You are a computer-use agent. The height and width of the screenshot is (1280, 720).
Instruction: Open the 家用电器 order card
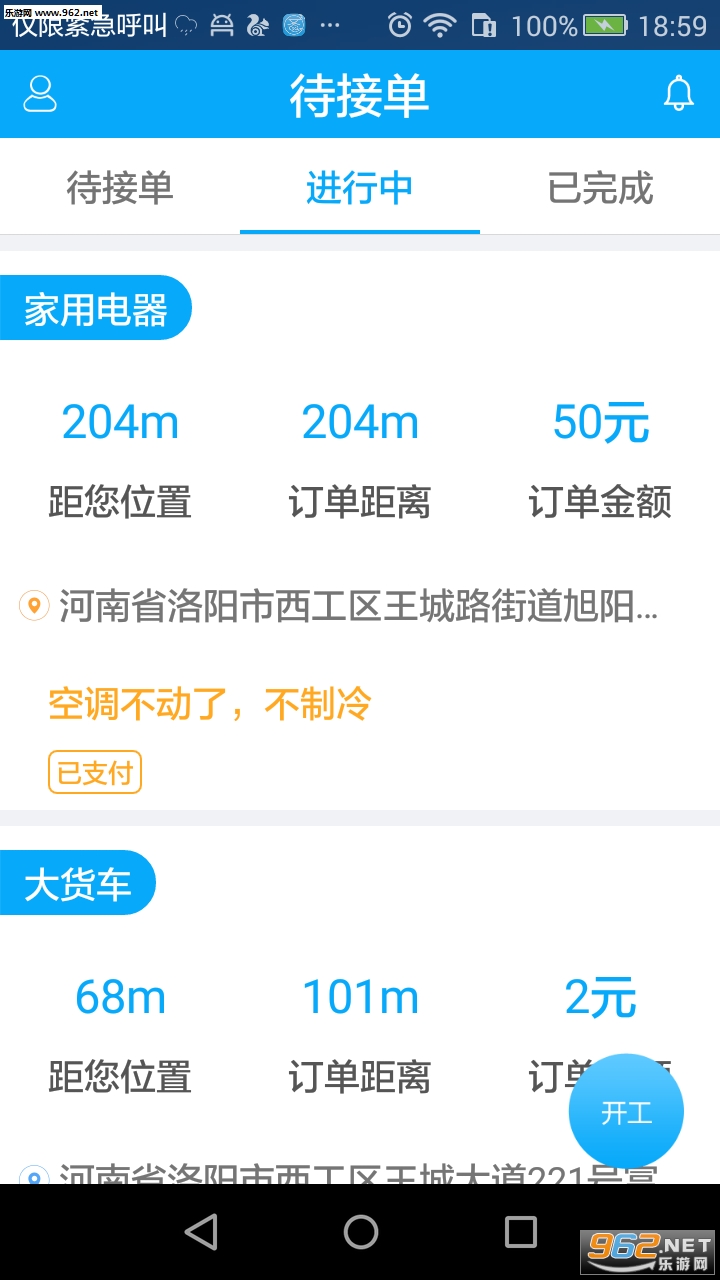(360, 530)
